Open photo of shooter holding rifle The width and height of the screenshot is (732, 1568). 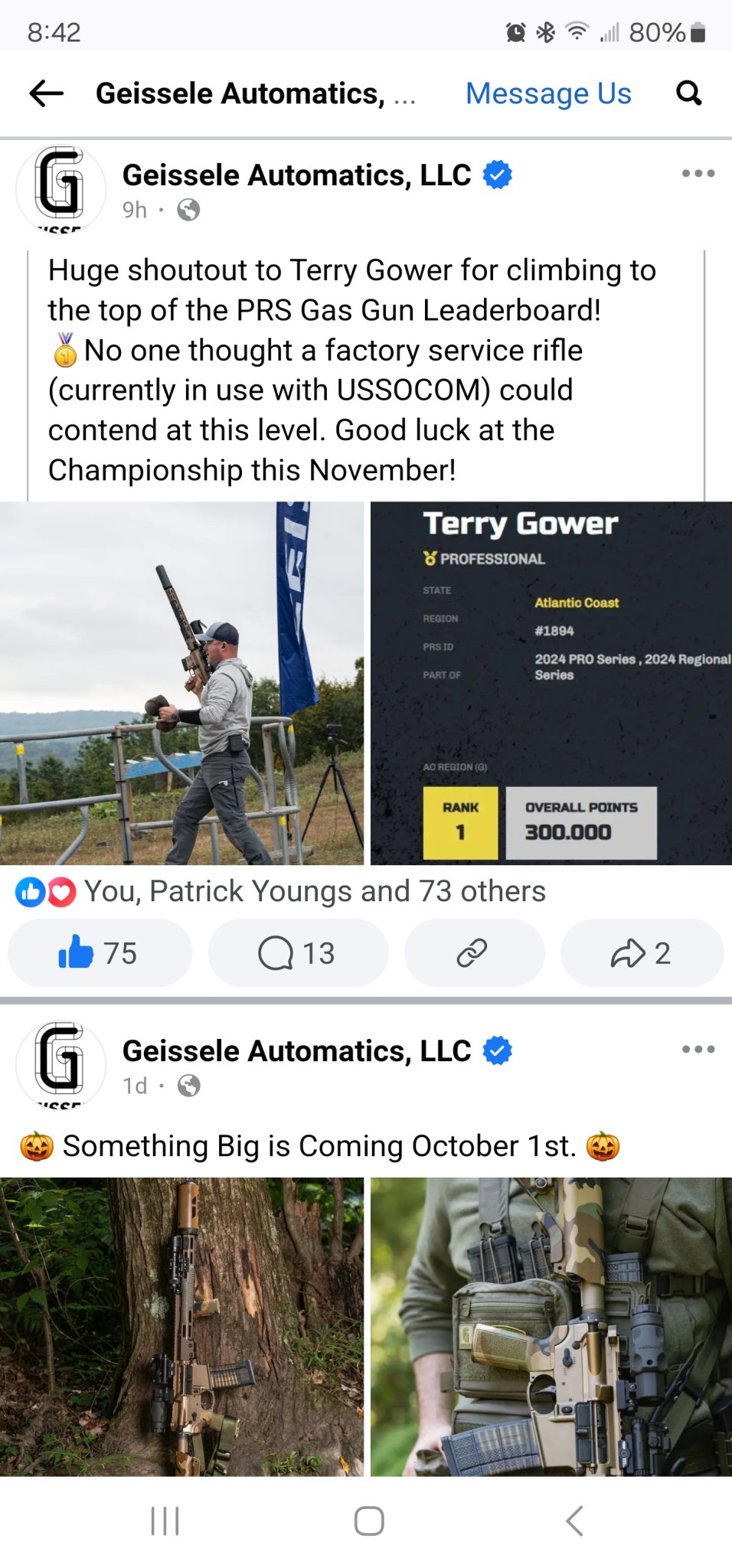(x=181, y=683)
